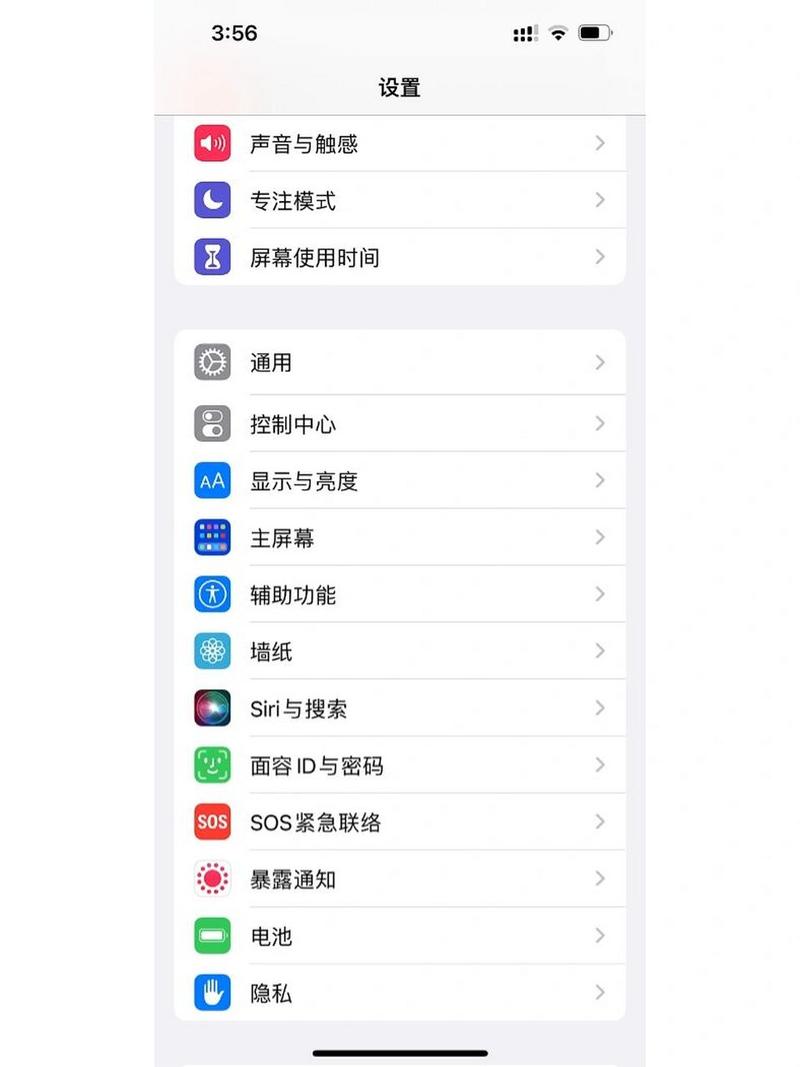The image size is (800, 1067).
Task: Tap the 控制中心 toggle switches icon
Action: (211, 423)
